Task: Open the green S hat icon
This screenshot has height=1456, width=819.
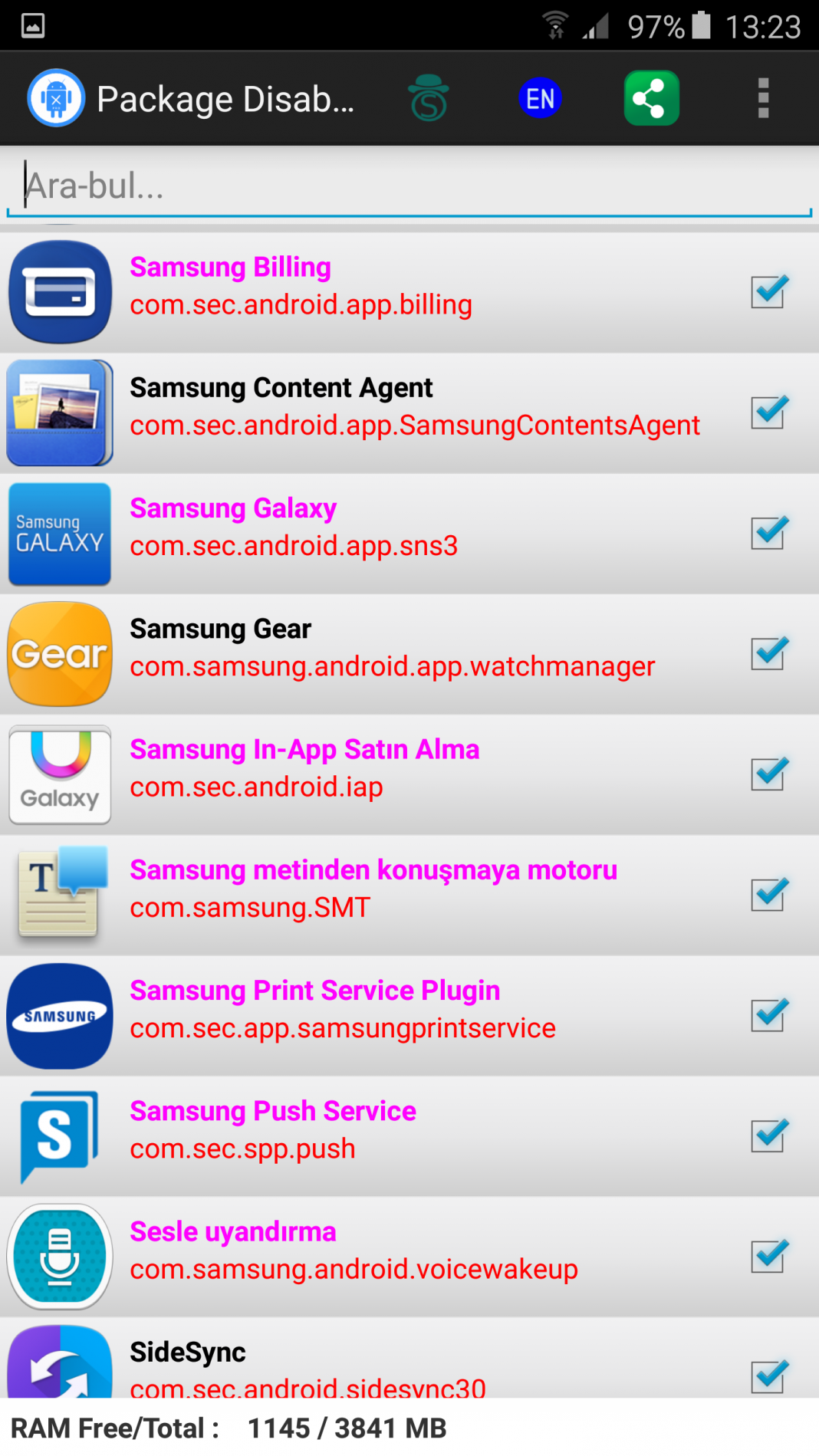Action: (x=429, y=99)
